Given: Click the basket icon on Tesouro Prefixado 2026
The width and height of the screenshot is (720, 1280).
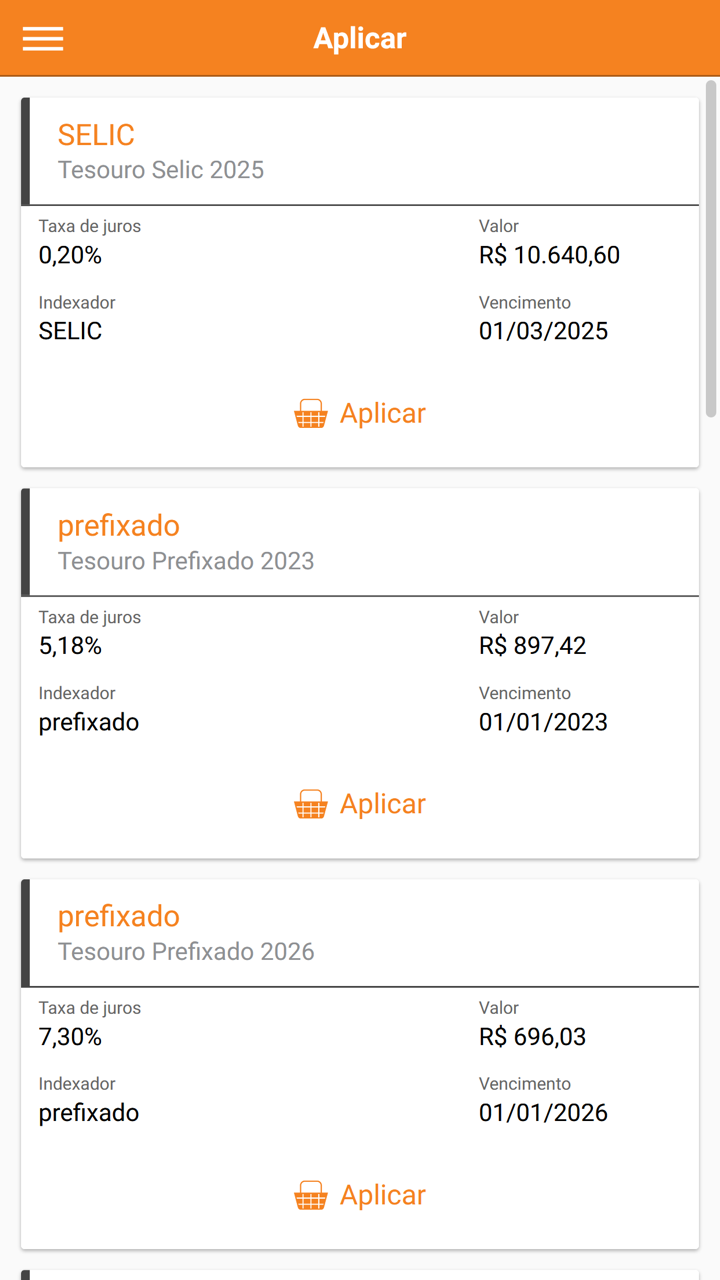Looking at the screenshot, I should (x=311, y=1194).
